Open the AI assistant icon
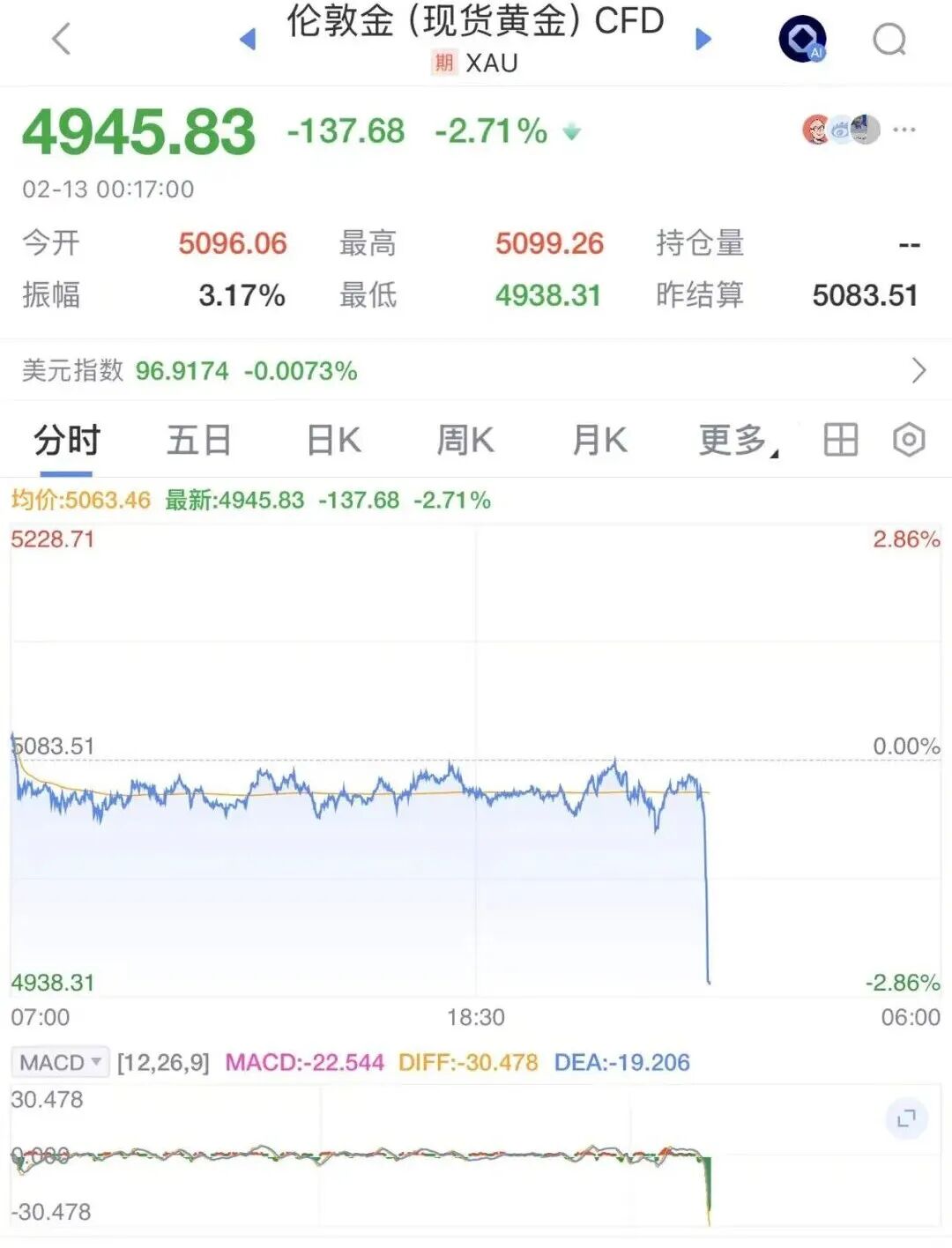Image resolution: width=952 pixels, height=1248 pixels. point(802,40)
